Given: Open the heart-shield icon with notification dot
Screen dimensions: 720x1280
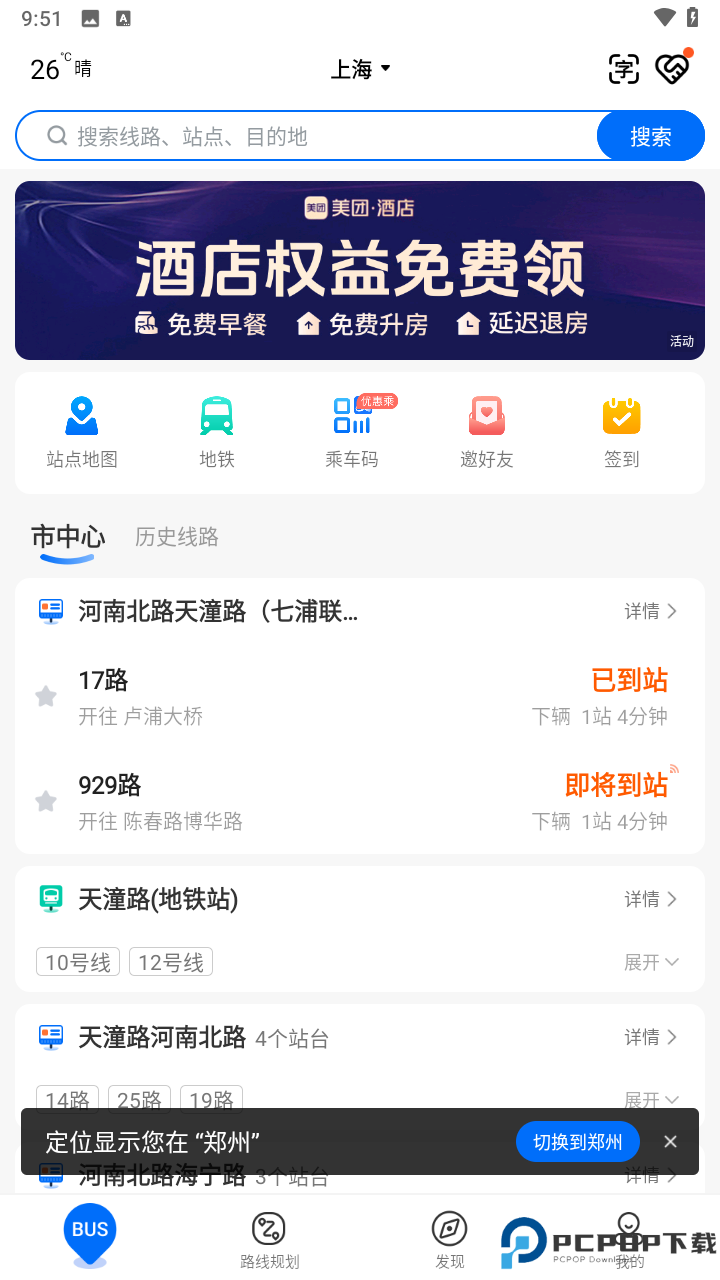Looking at the screenshot, I should (x=673, y=68).
